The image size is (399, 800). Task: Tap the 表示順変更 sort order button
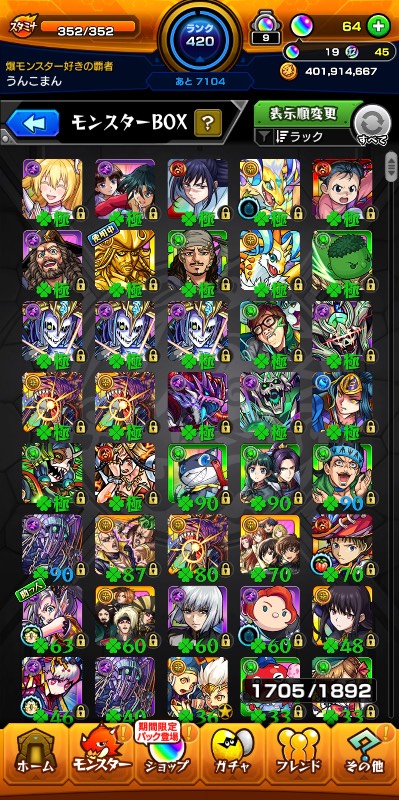point(303,113)
